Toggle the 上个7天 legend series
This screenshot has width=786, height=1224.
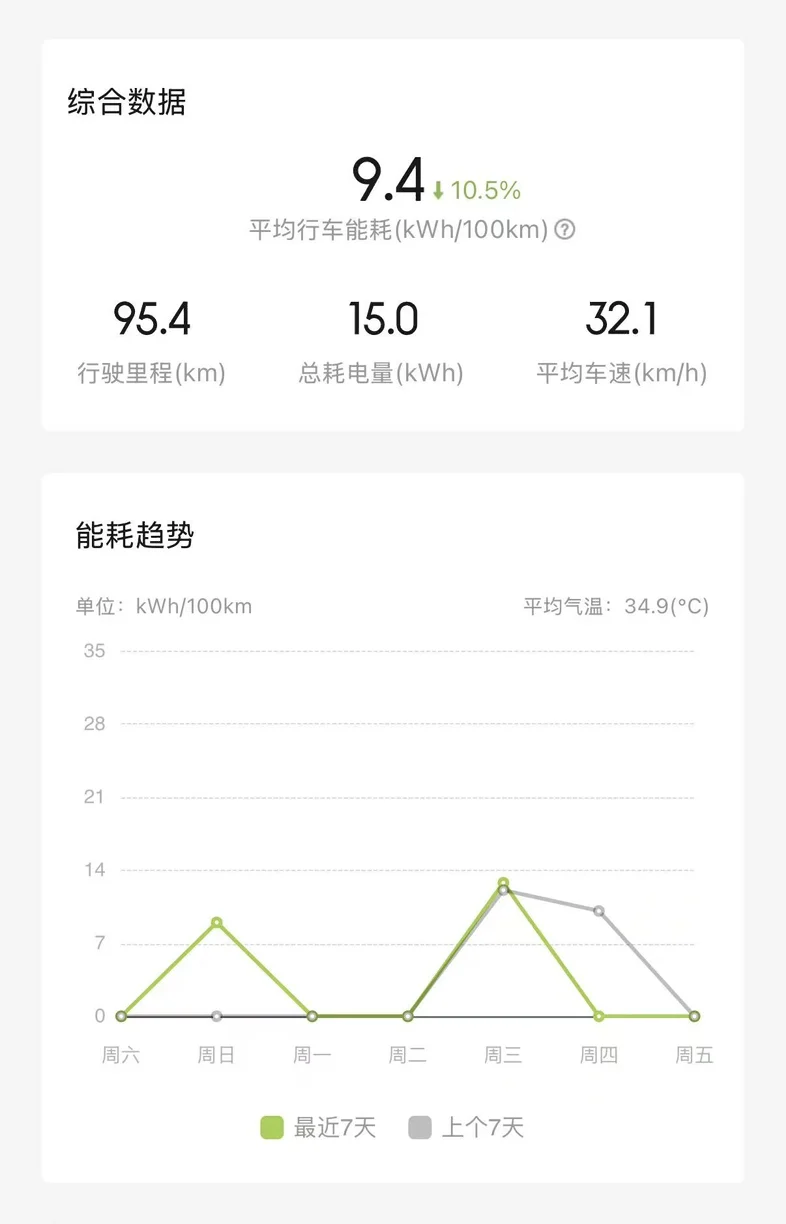(466, 1128)
